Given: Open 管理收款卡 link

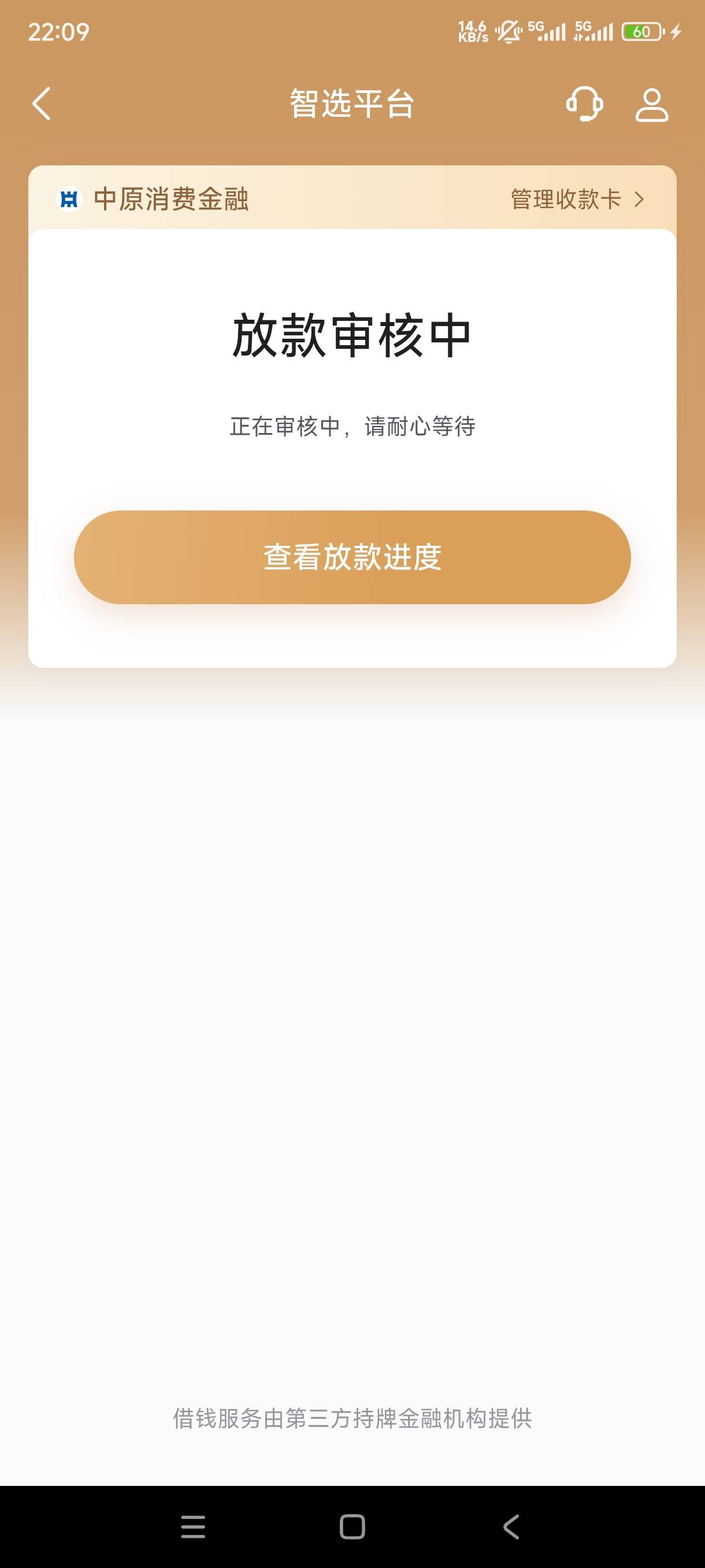Looking at the screenshot, I should (x=578, y=199).
